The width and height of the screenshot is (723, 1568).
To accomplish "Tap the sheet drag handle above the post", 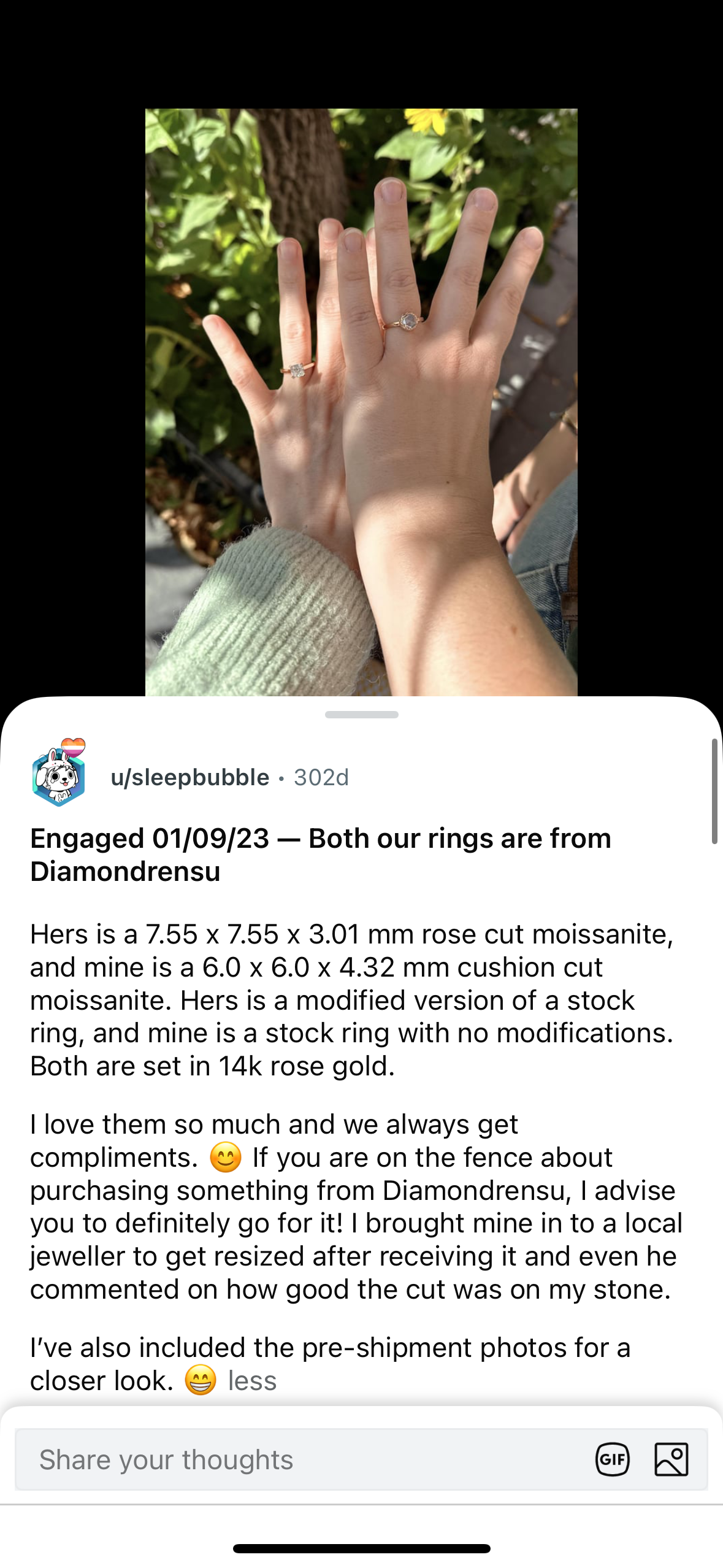I will click(361, 715).
